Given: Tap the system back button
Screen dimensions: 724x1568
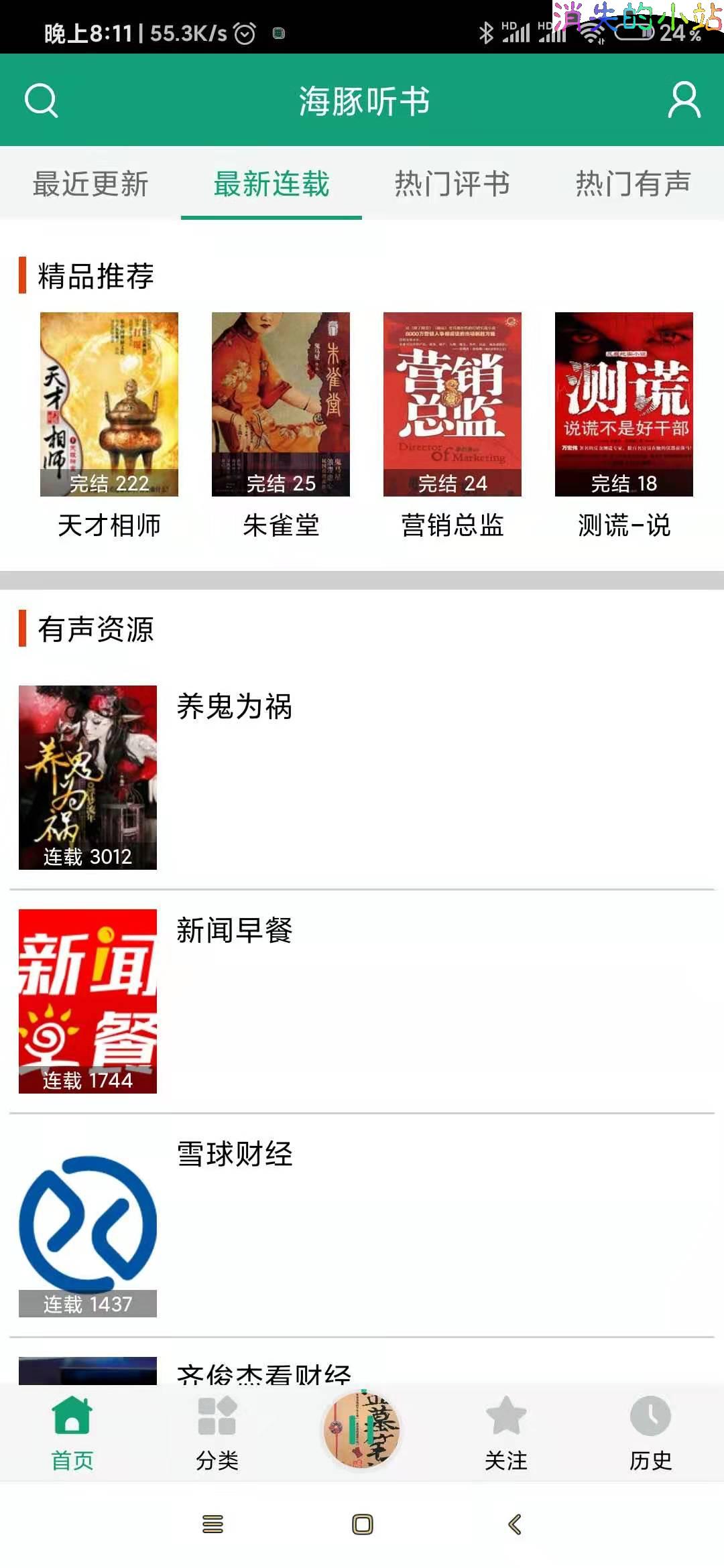Looking at the screenshot, I should (515, 1524).
